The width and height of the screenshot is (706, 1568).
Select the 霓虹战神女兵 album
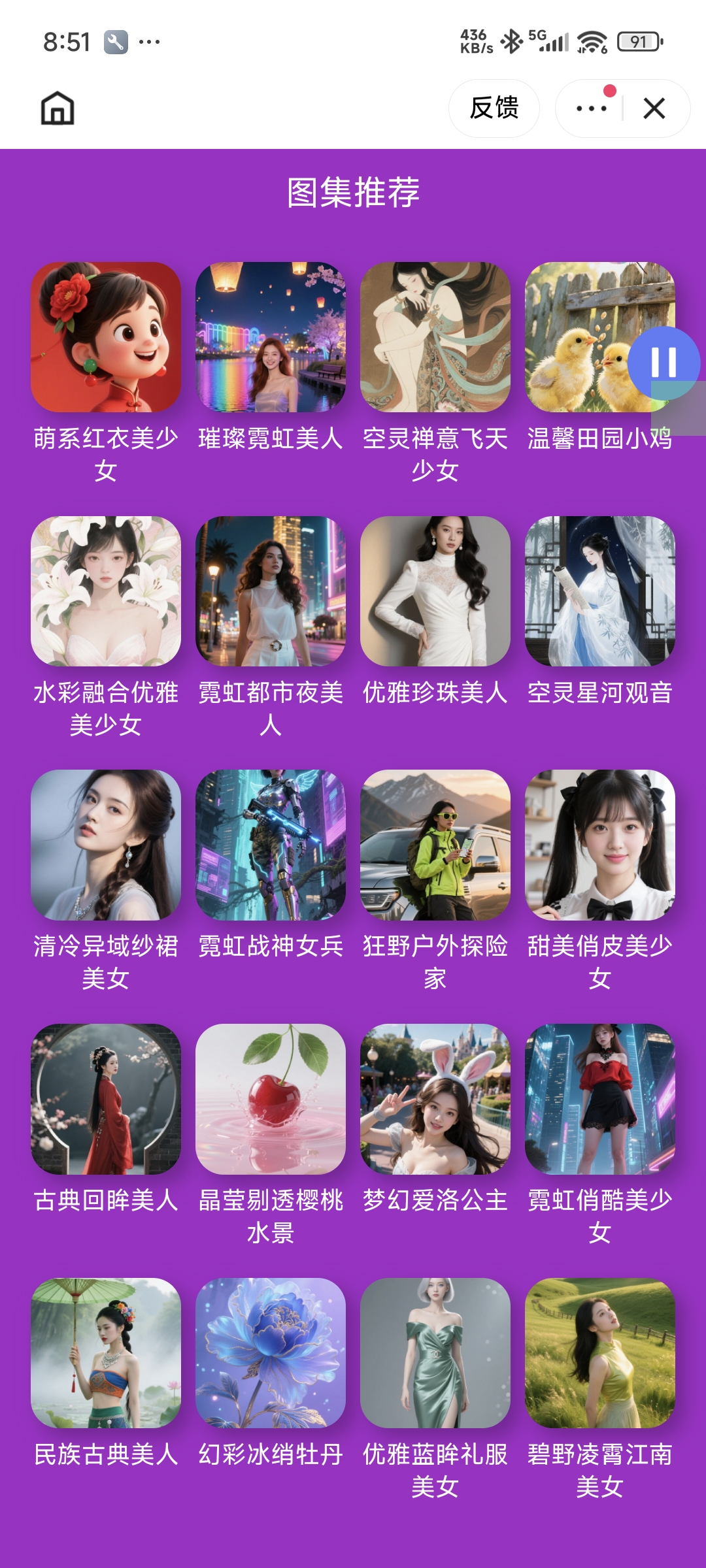[x=271, y=845]
